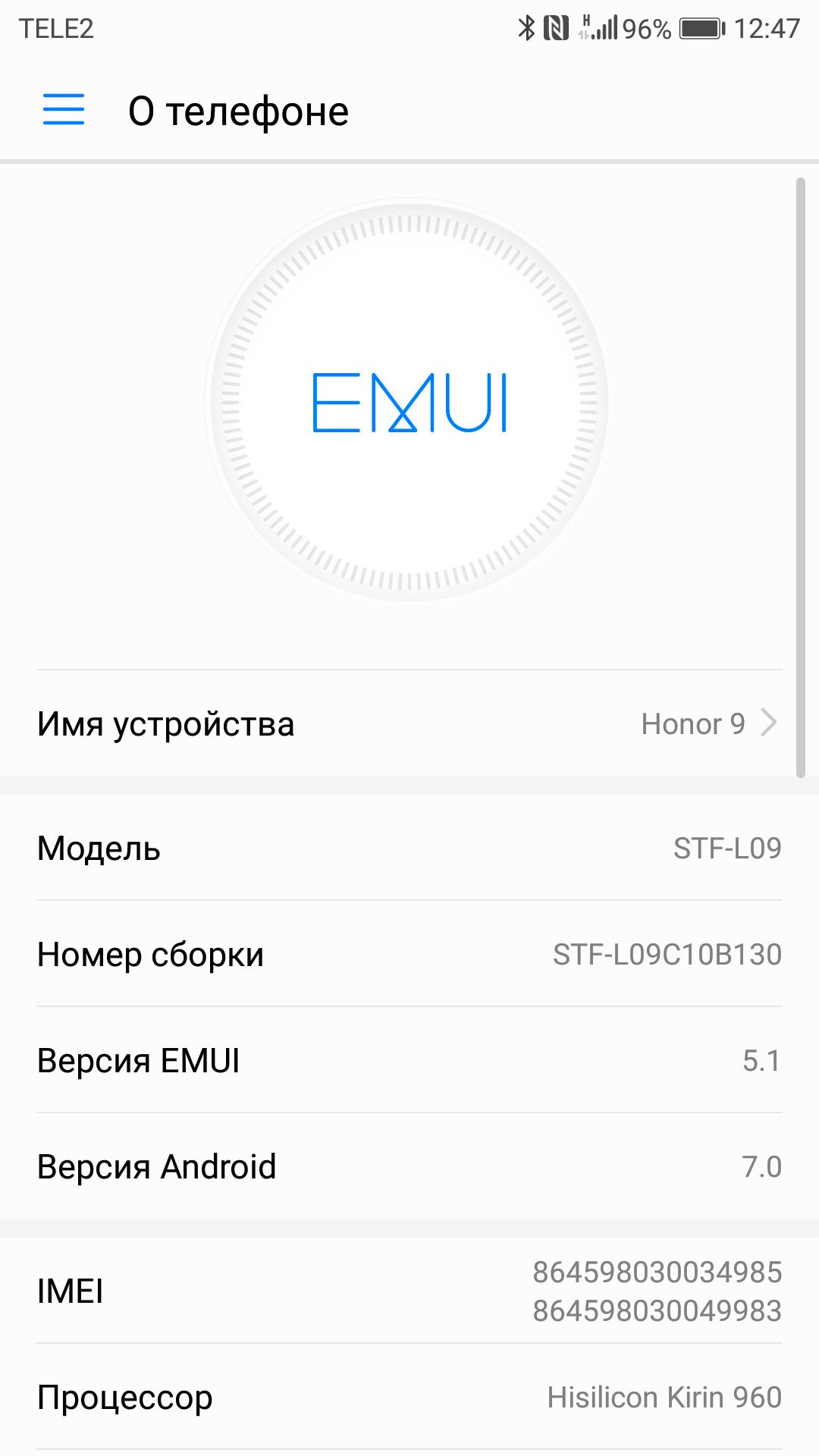Viewport: 819px width, 1456px height.
Task: Tap the Номер сборки row
Action: pos(409,954)
